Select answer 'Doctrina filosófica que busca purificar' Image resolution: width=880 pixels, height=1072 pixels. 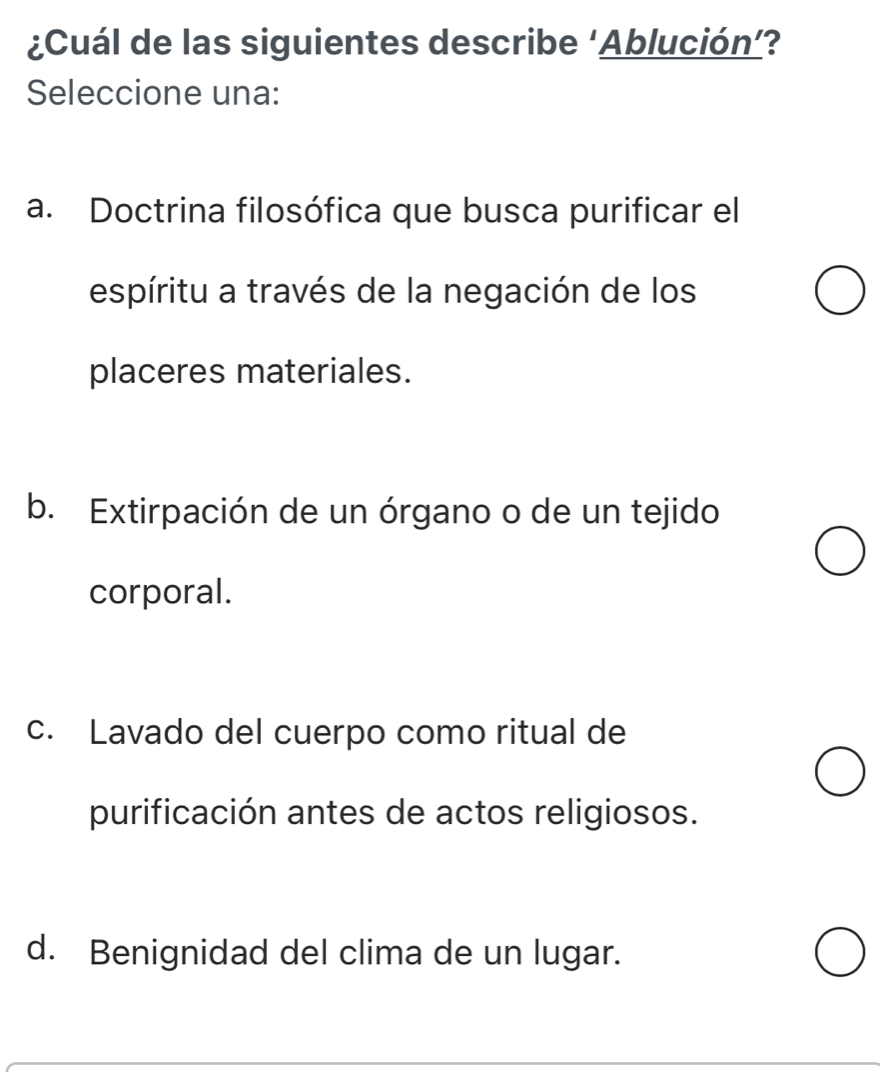tap(413, 210)
